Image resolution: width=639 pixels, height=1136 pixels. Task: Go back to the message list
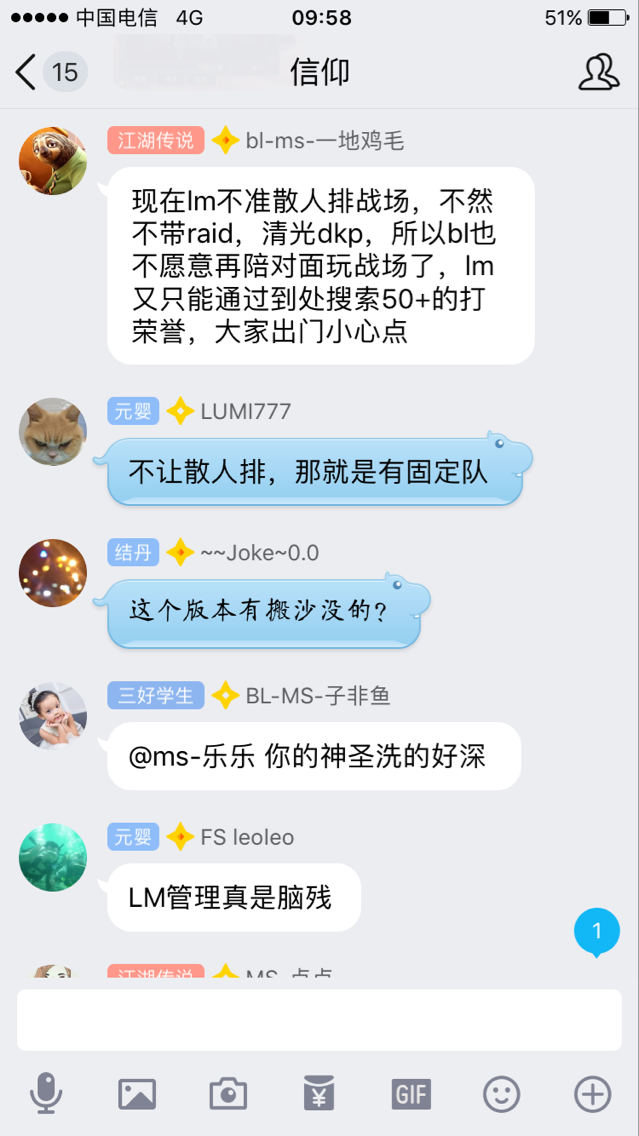tap(28, 73)
